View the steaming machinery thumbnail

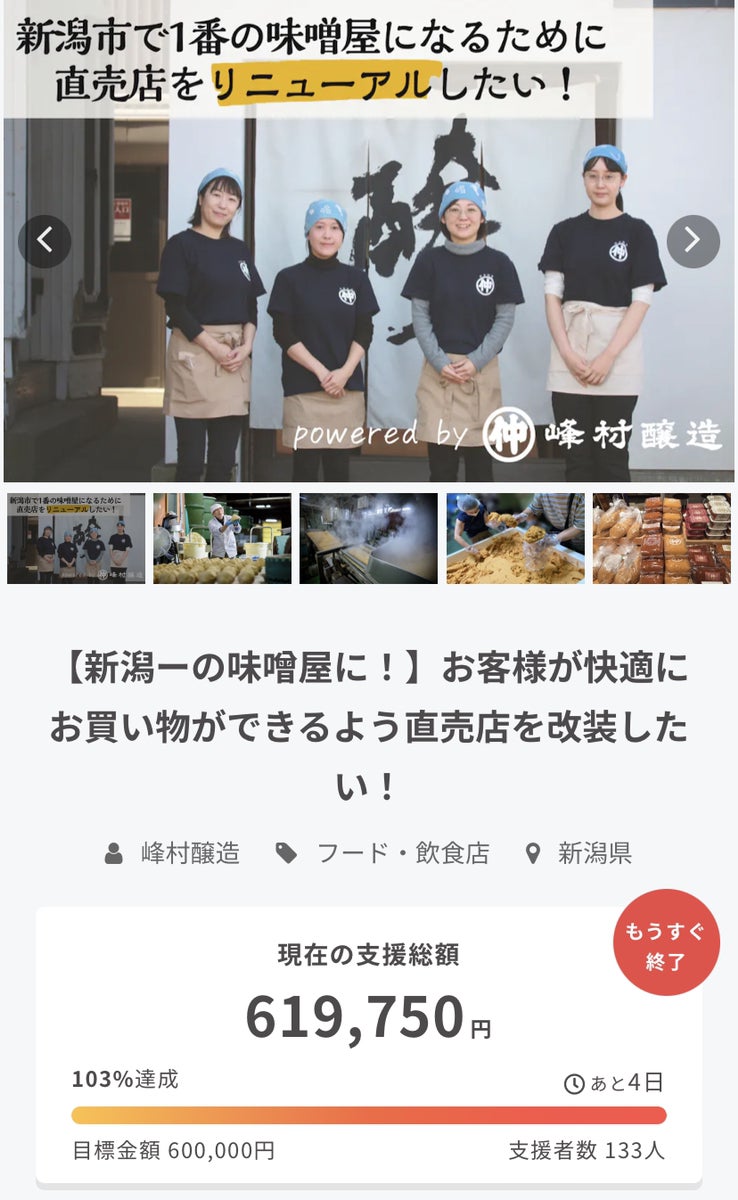[368, 538]
